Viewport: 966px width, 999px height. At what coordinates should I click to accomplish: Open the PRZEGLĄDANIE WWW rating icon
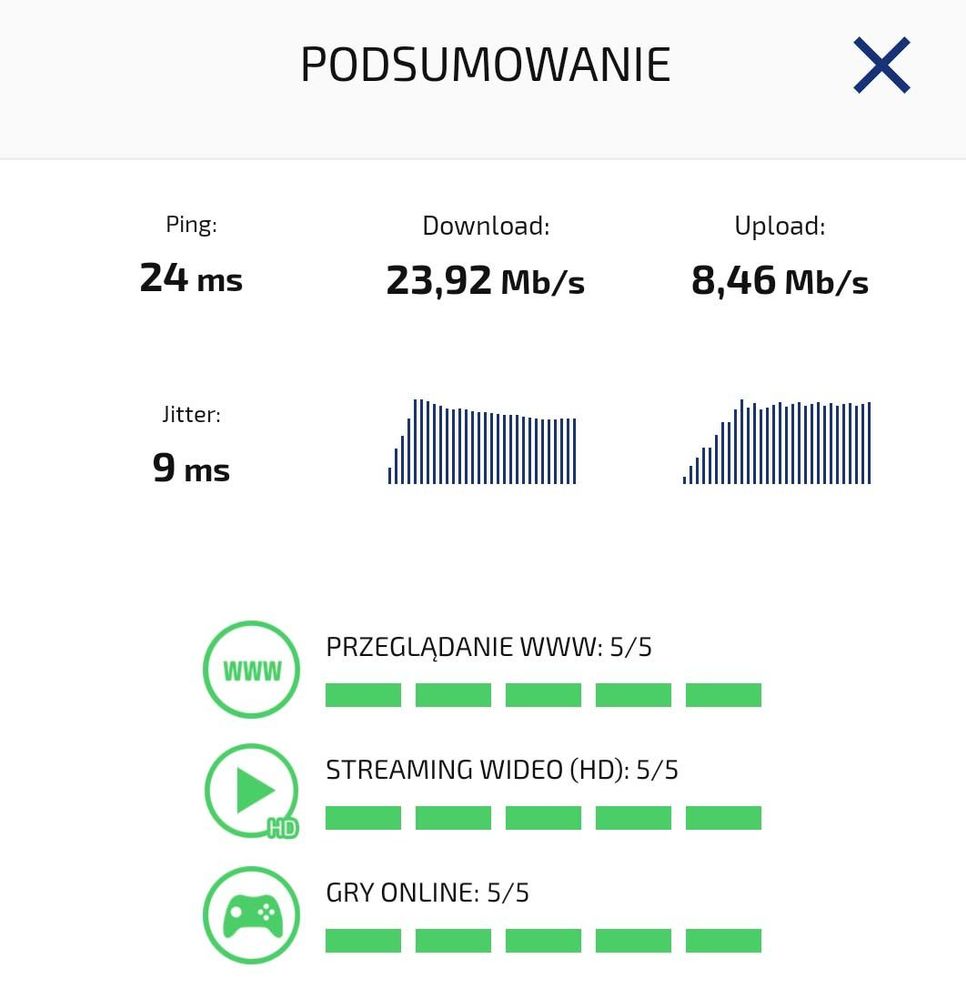pyautogui.click(x=250, y=668)
